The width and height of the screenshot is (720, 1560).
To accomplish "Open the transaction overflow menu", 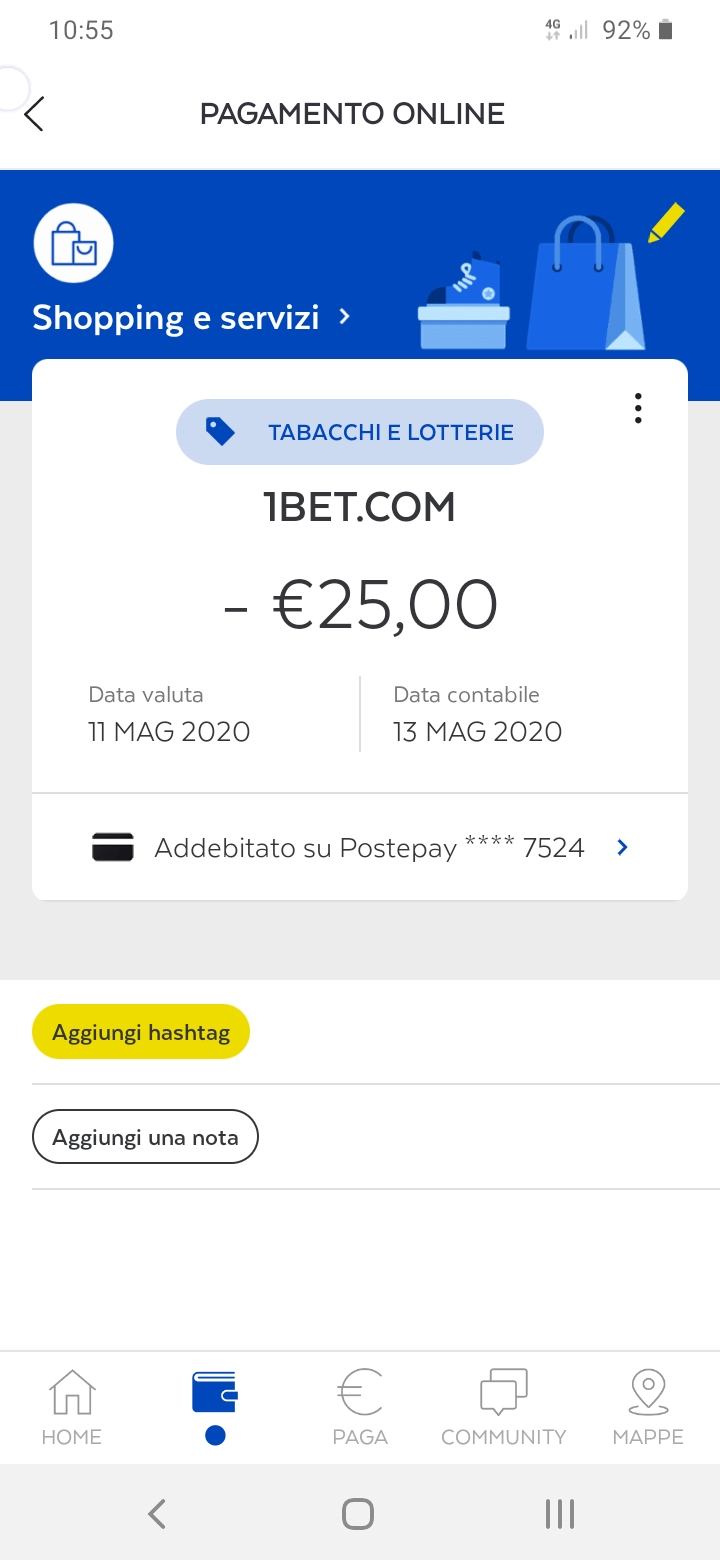I will coord(638,408).
